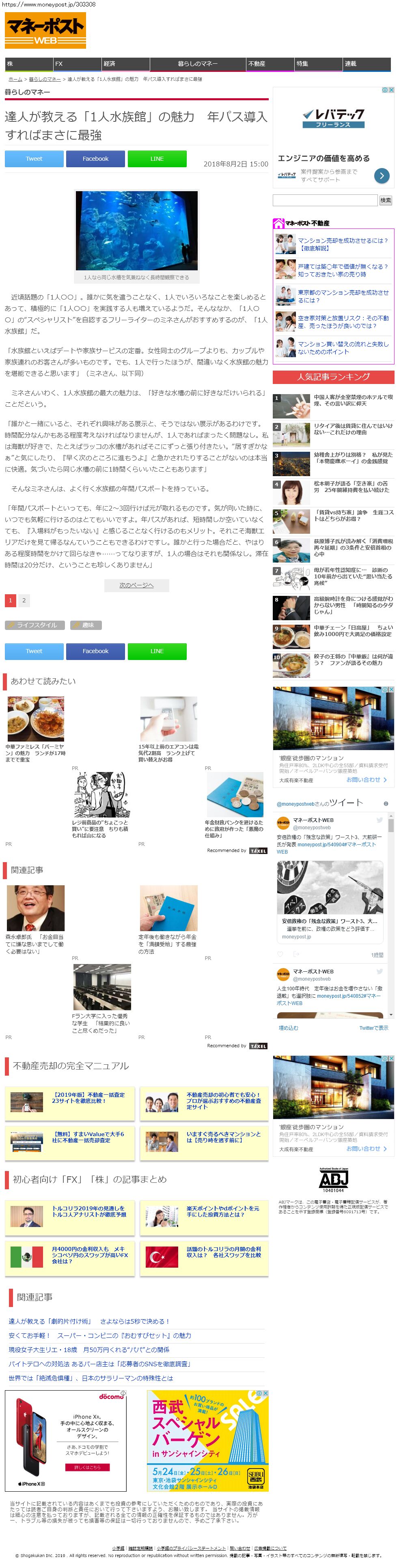
Task: Share article via top LINE button
Action: pyautogui.click(x=157, y=159)
